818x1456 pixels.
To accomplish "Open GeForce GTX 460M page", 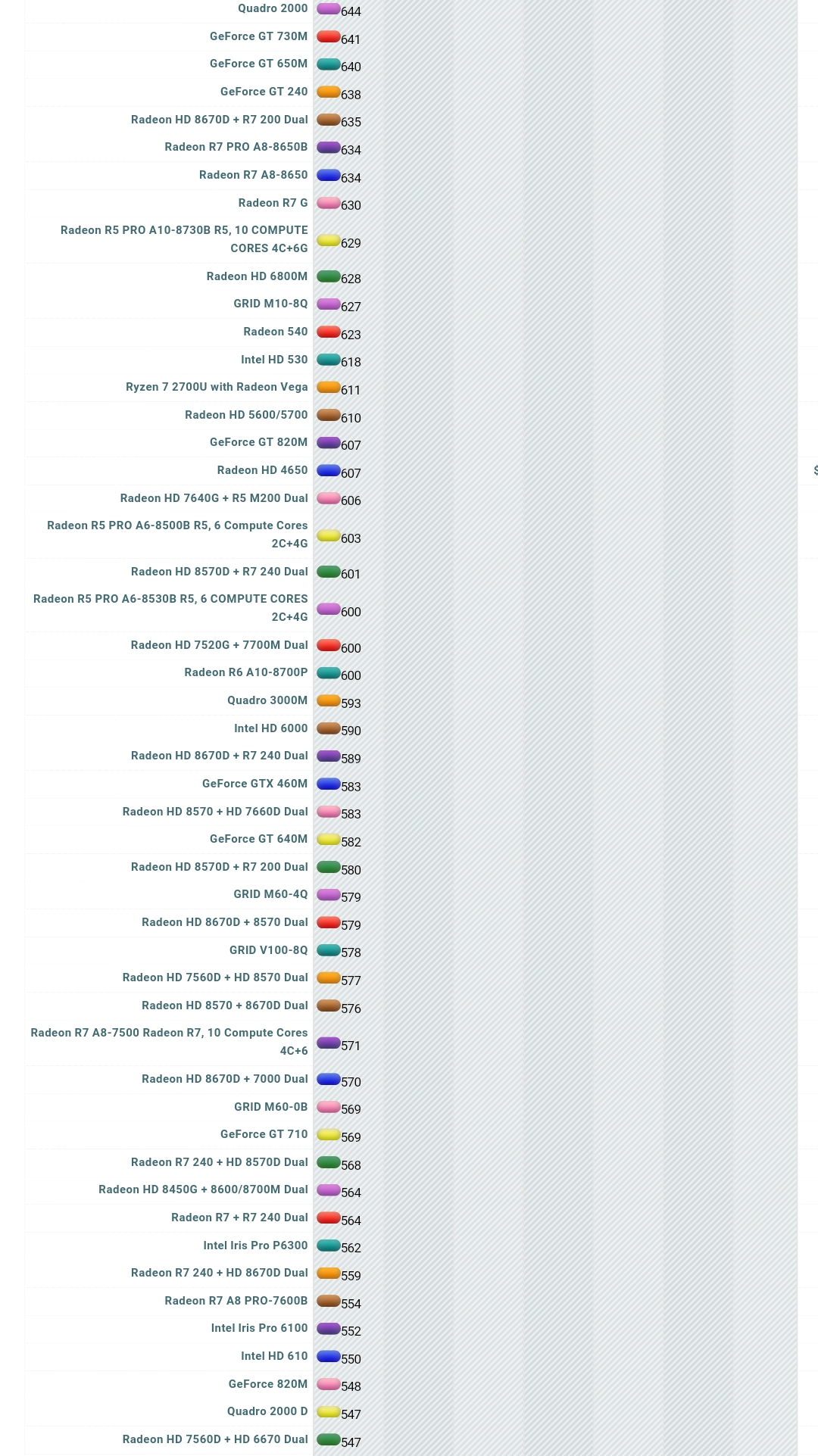I will pos(254,784).
